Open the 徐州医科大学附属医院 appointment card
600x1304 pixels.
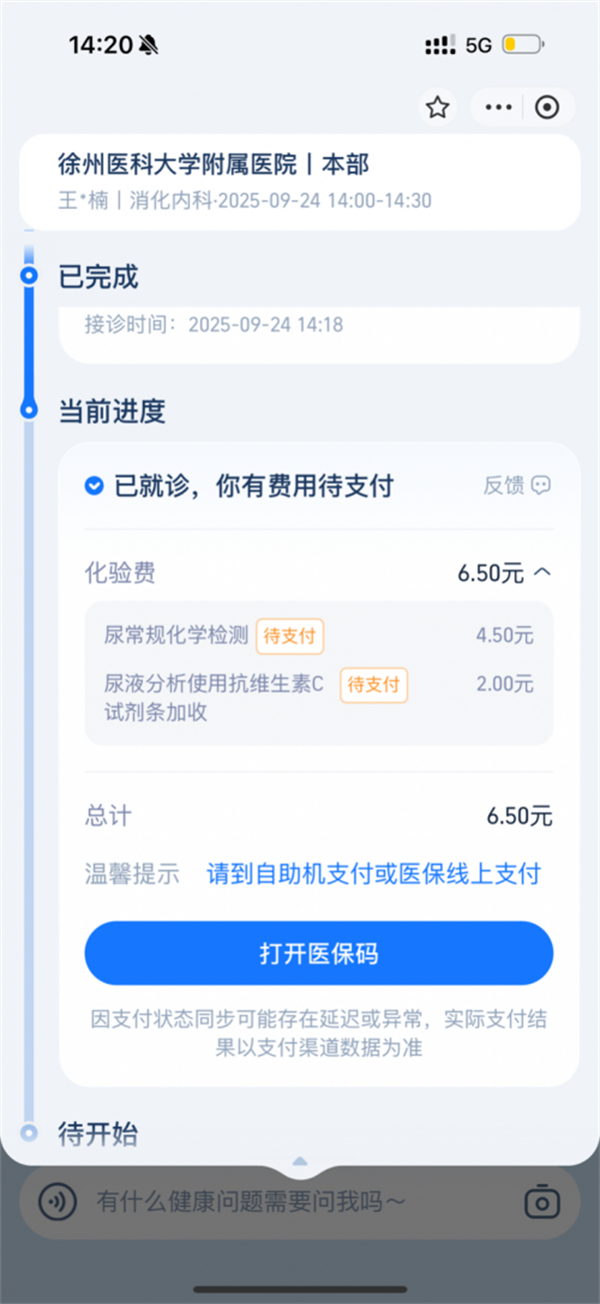(299, 181)
